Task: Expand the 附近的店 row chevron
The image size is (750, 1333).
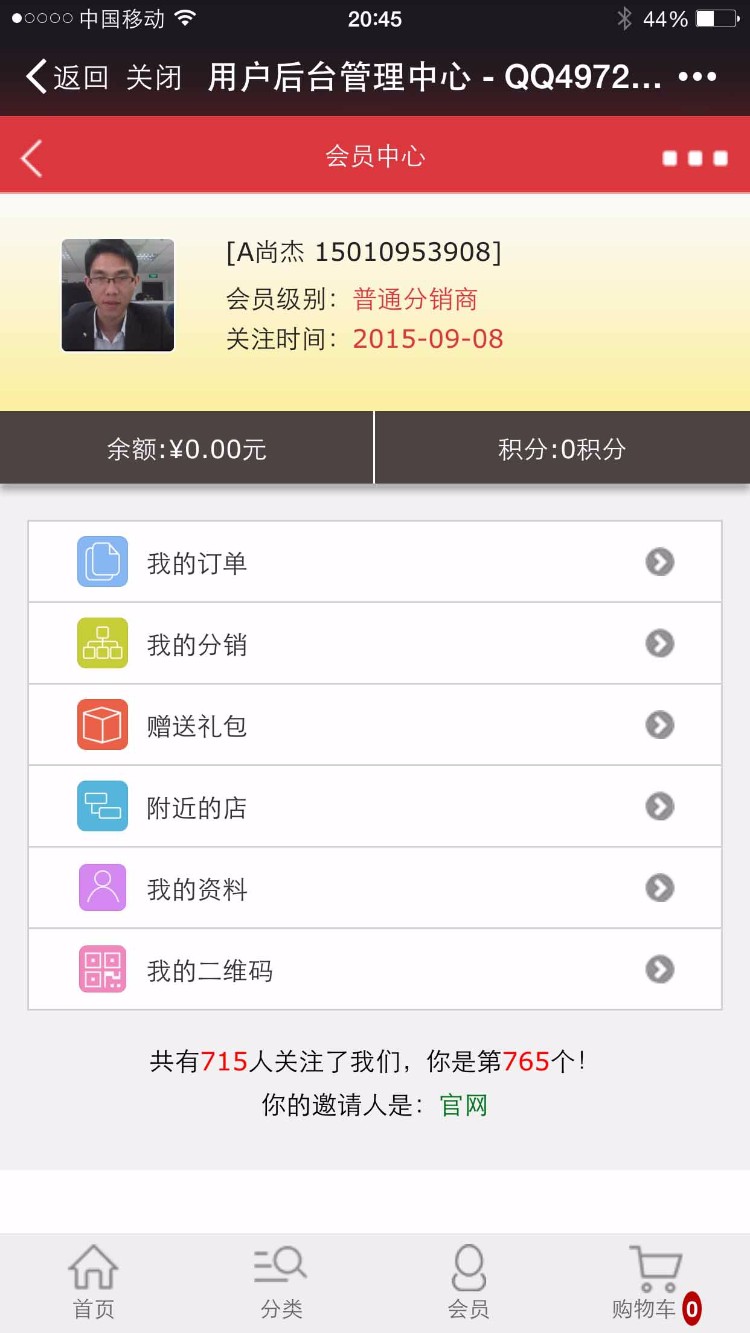Action: (659, 806)
